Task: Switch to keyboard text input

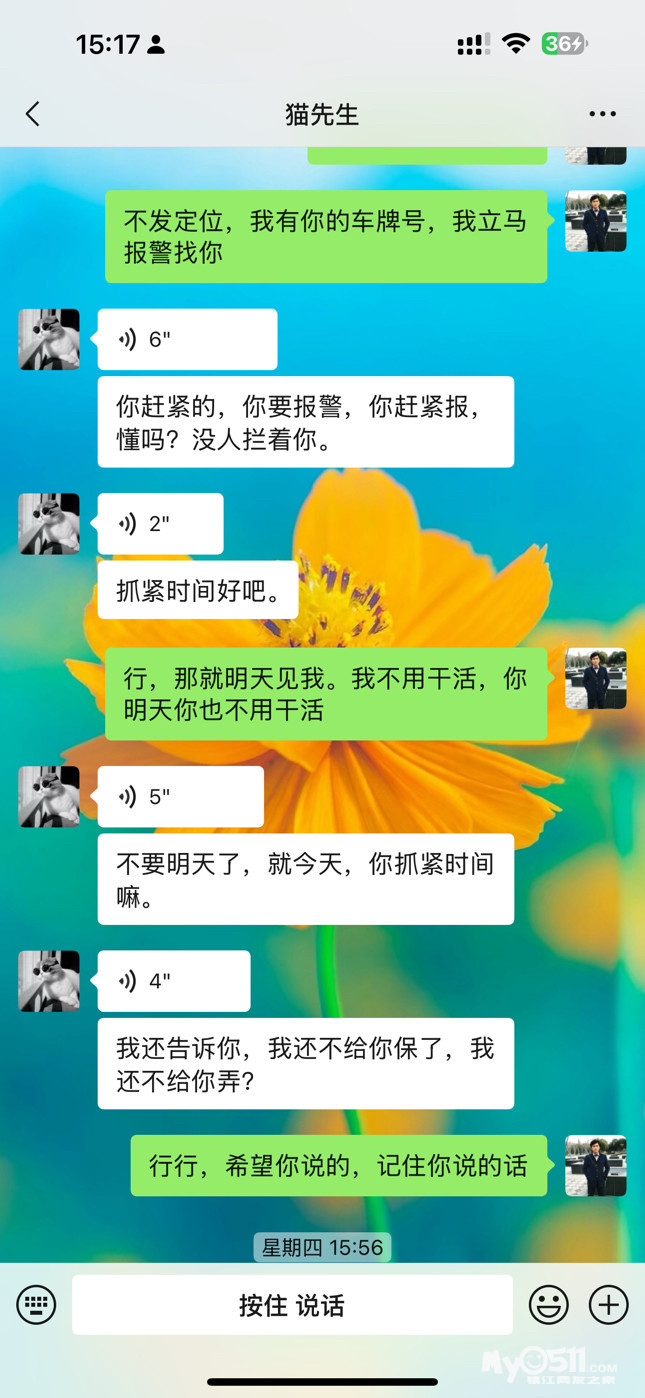Action: 37,1304
